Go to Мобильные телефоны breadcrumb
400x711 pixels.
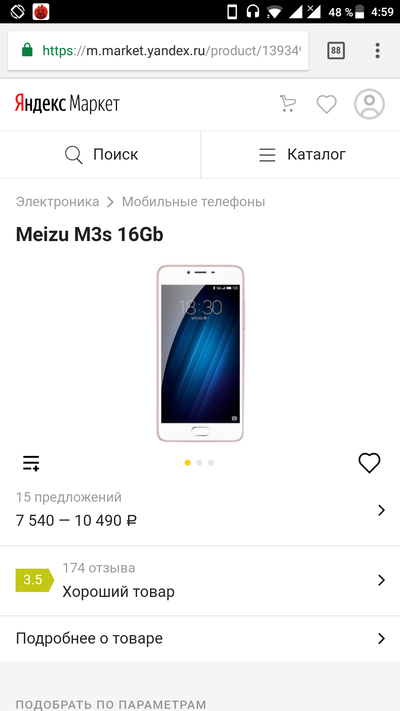(194, 202)
